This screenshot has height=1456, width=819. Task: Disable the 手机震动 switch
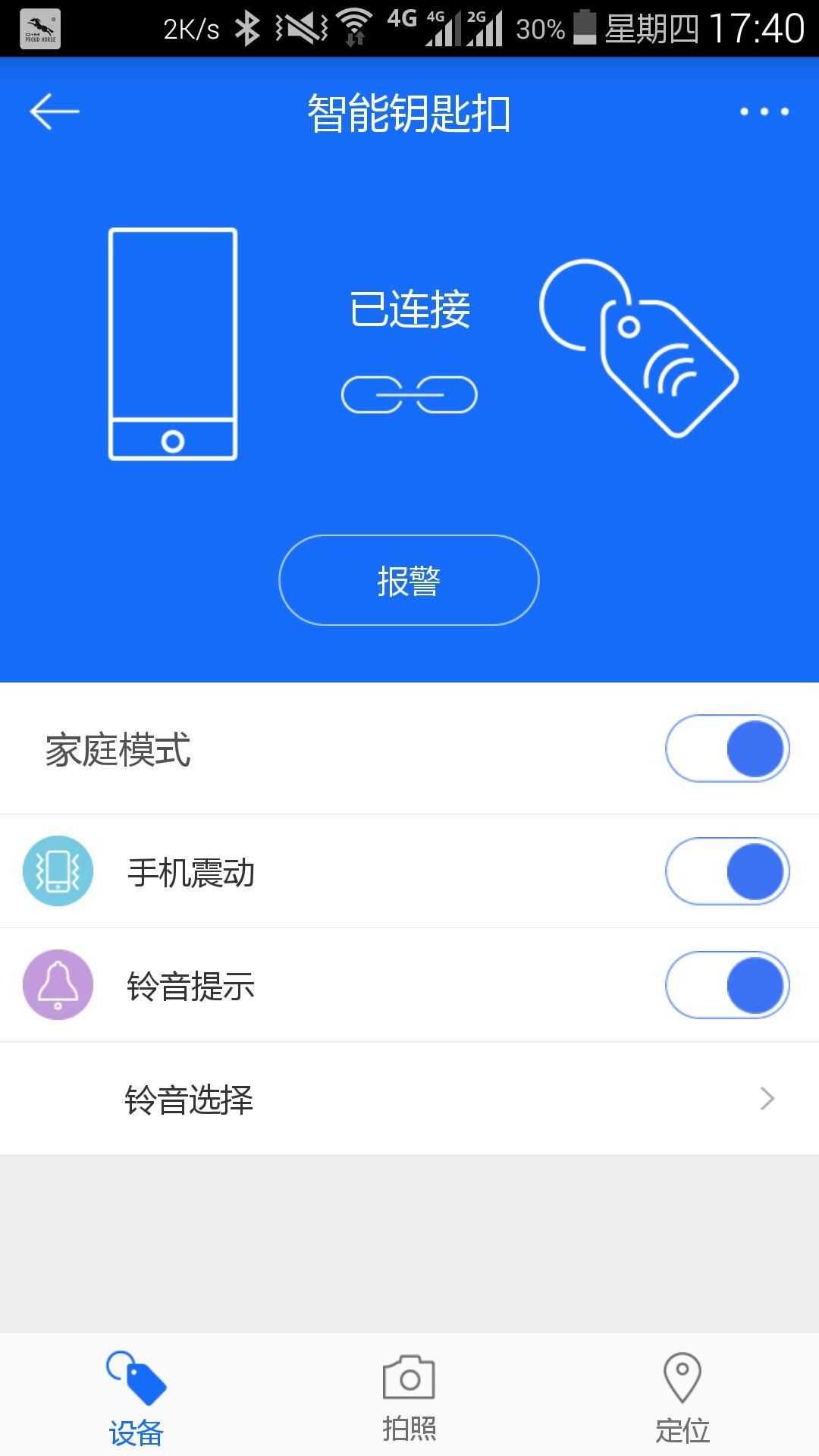(x=726, y=871)
